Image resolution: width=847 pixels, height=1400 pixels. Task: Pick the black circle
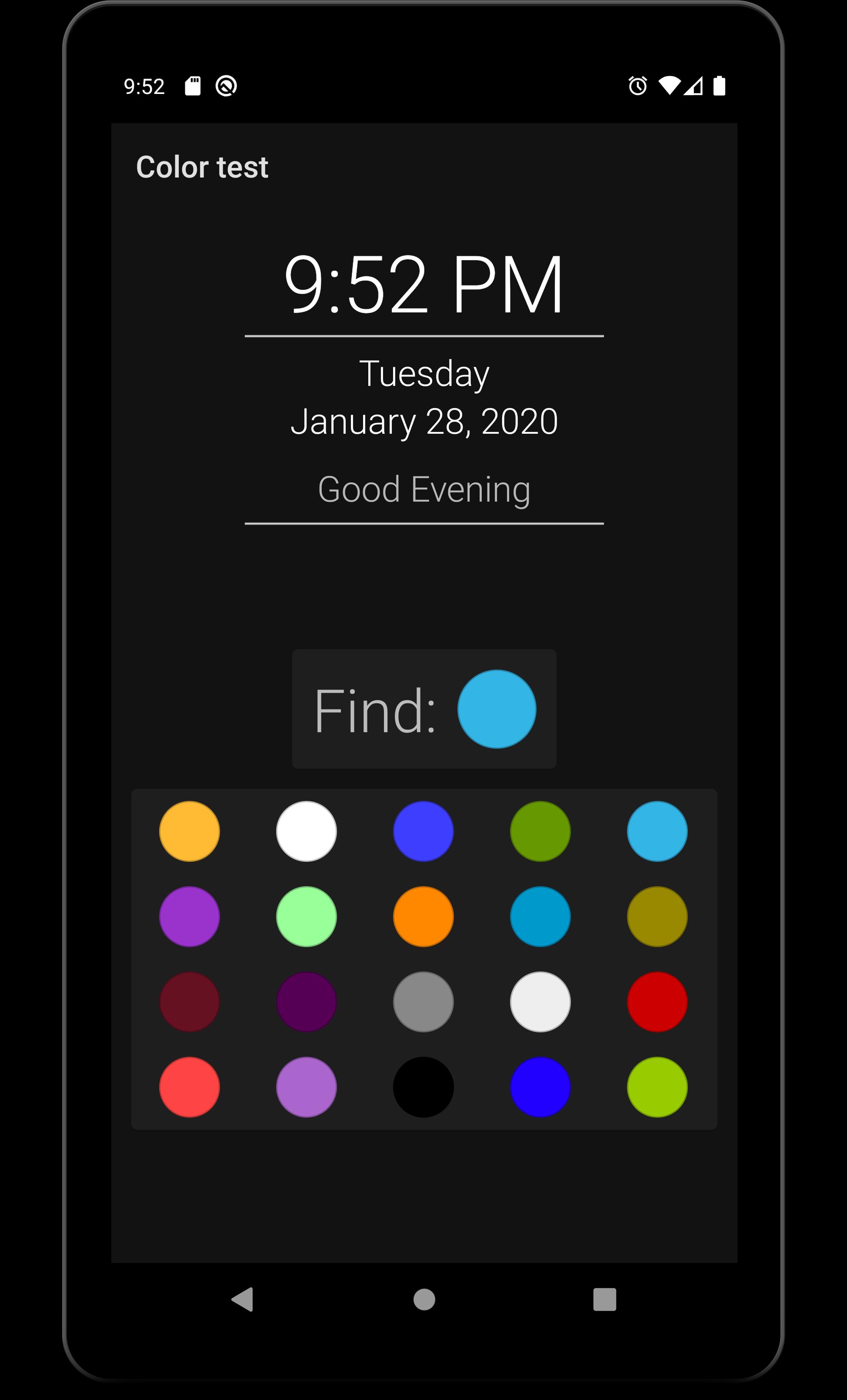[x=423, y=1087]
